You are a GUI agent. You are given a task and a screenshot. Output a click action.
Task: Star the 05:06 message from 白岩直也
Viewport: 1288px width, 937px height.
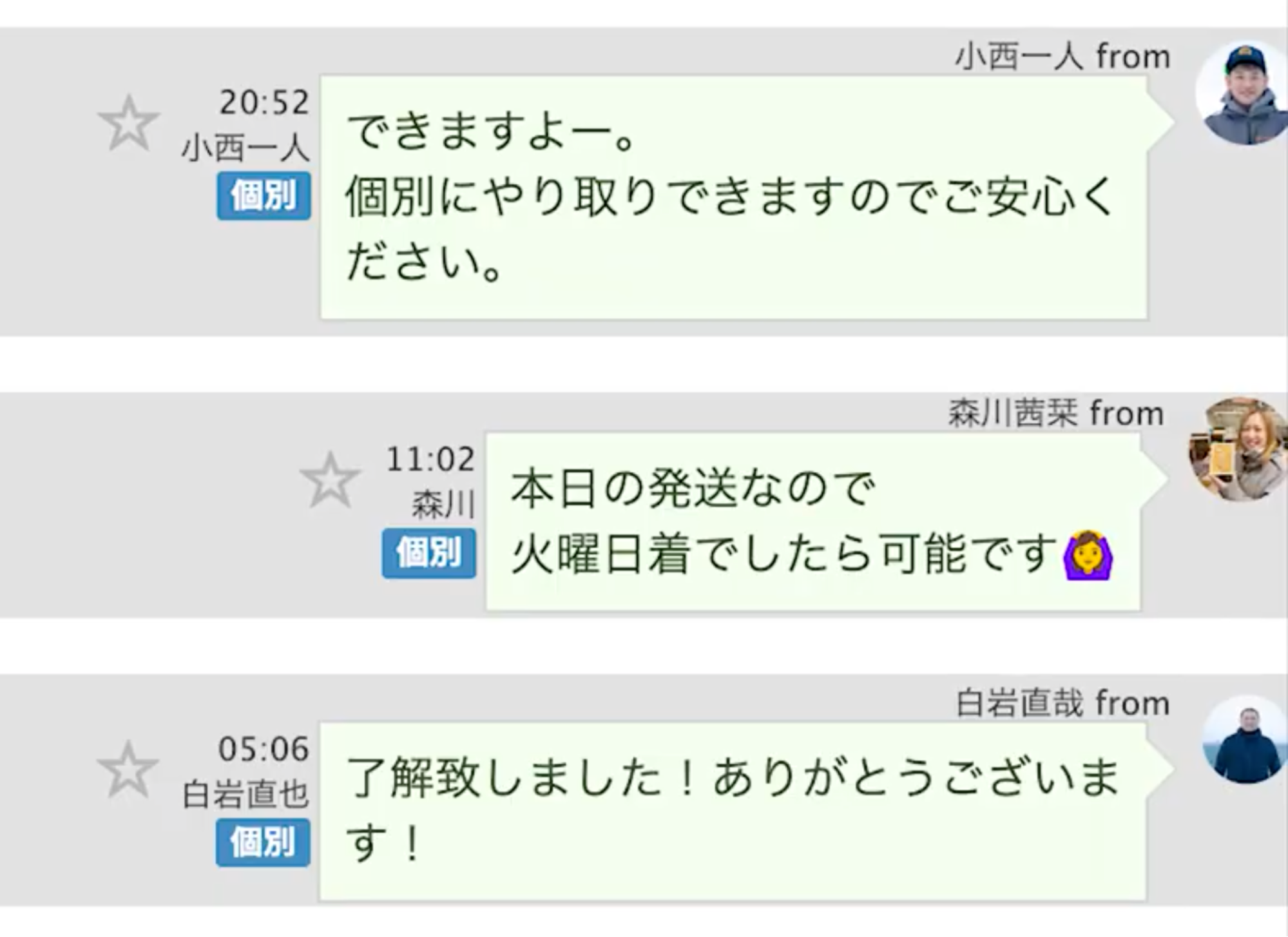pyautogui.click(x=128, y=768)
